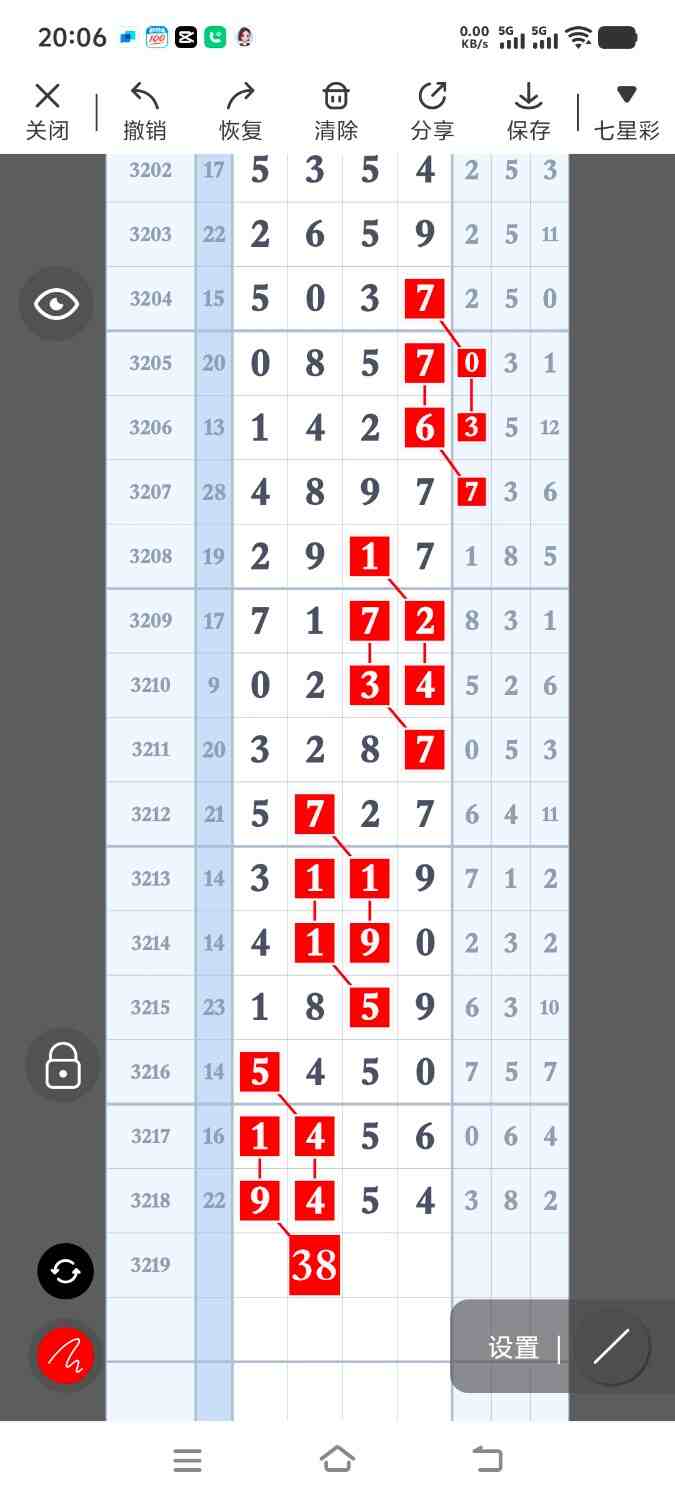Go back using system navigation
Image resolution: width=675 pixels, height=1500 pixels.
487,1460
